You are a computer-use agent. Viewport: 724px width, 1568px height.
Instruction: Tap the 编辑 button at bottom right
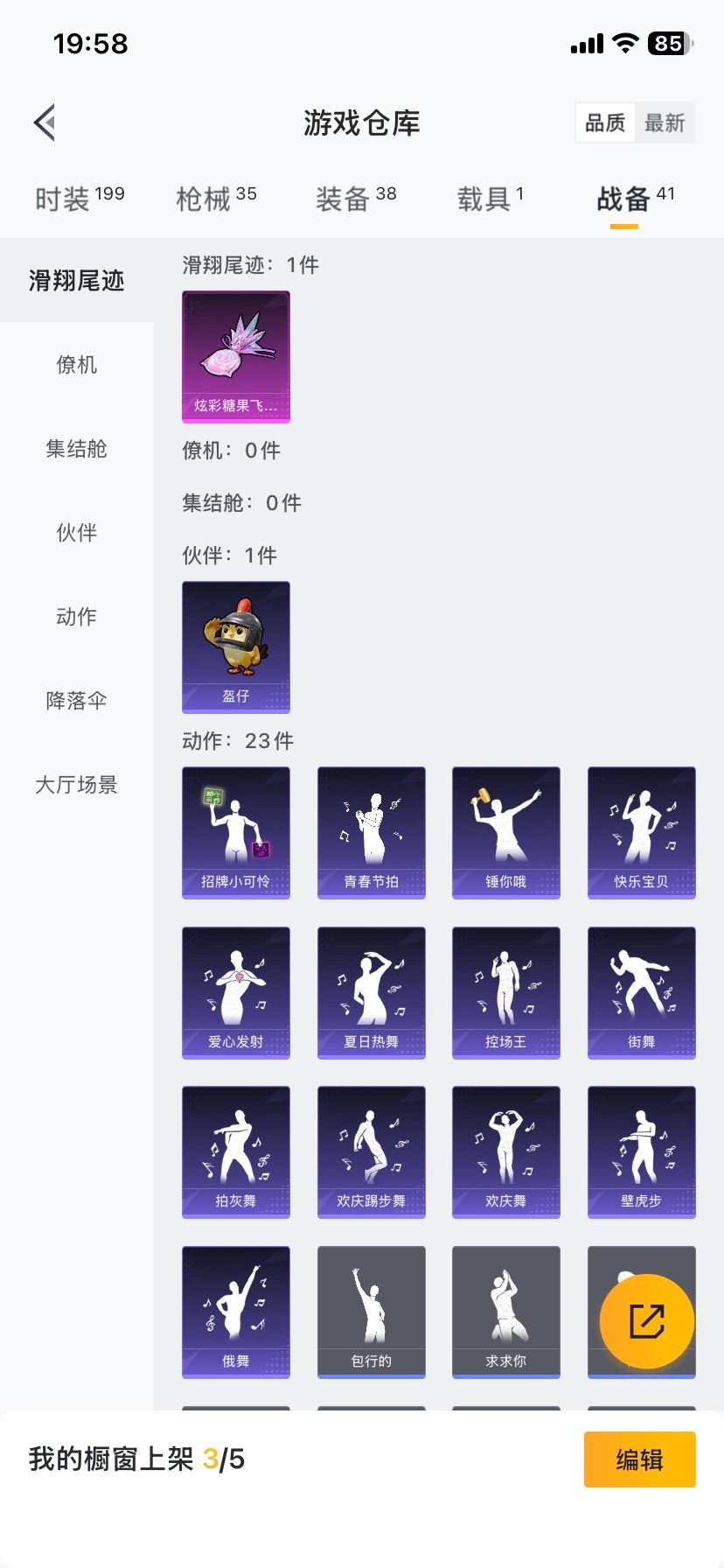coord(639,1459)
